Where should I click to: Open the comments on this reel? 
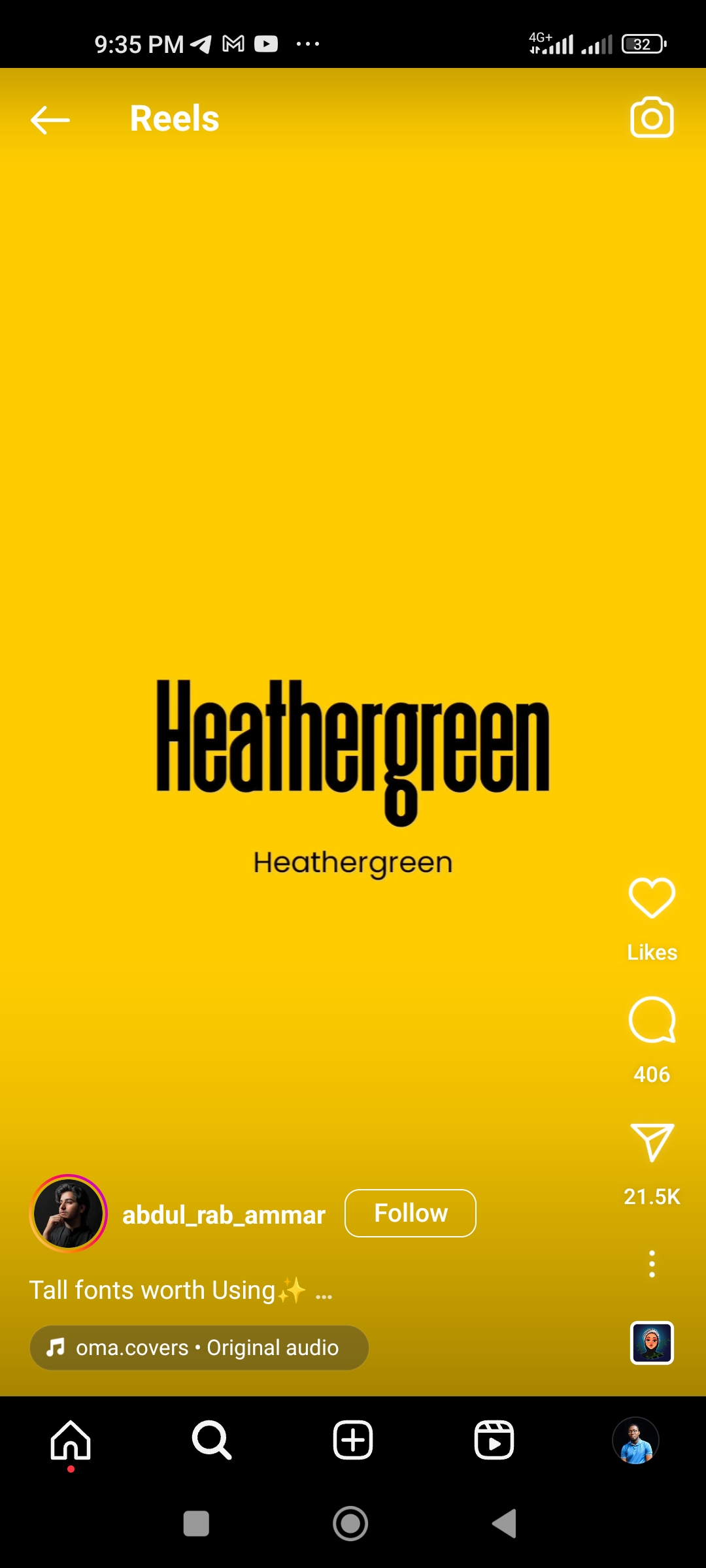[x=651, y=1021]
